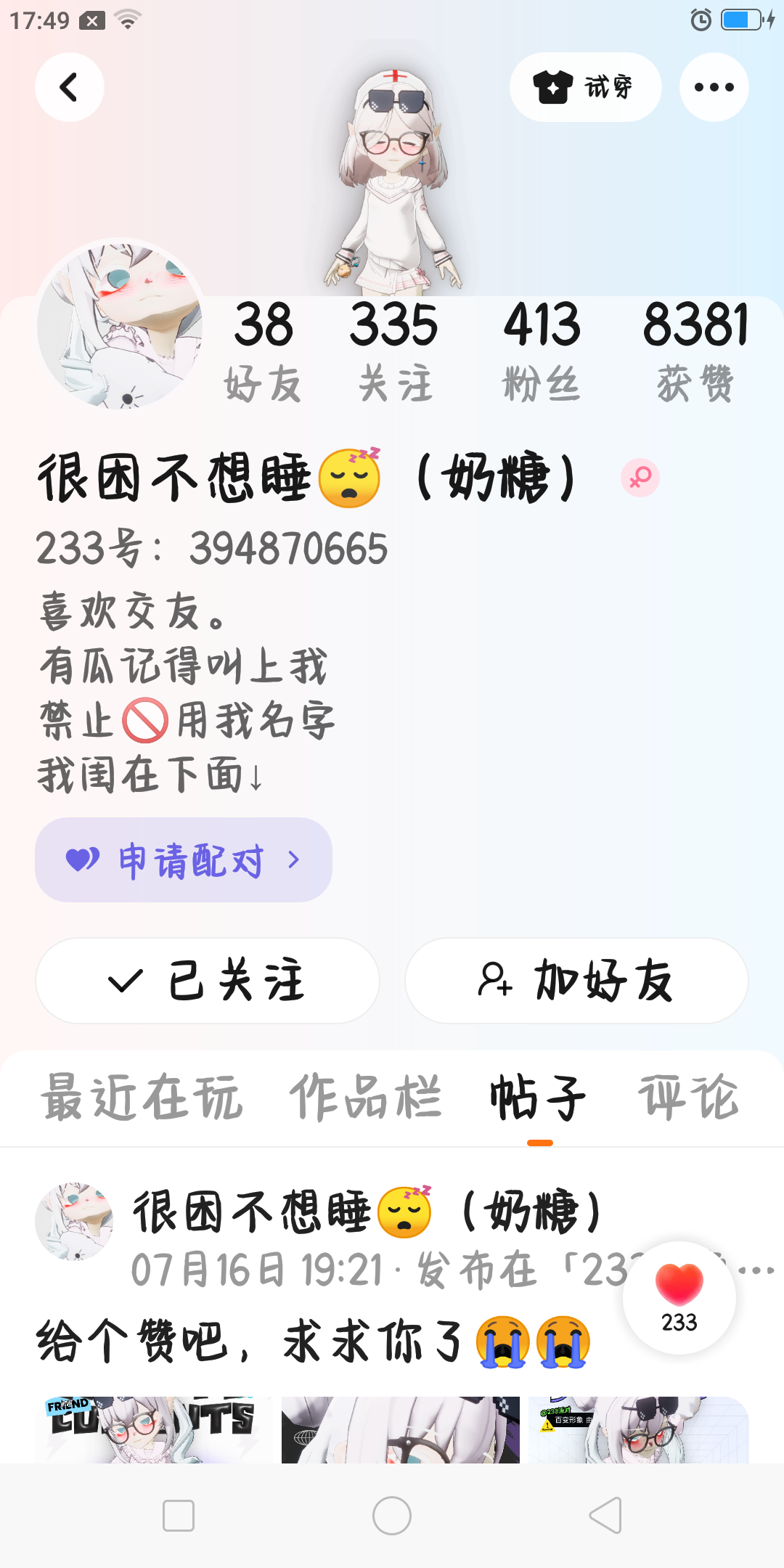View the large profile avatar picture
This screenshot has height=1568, width=784.
click(x=120, y=324)
